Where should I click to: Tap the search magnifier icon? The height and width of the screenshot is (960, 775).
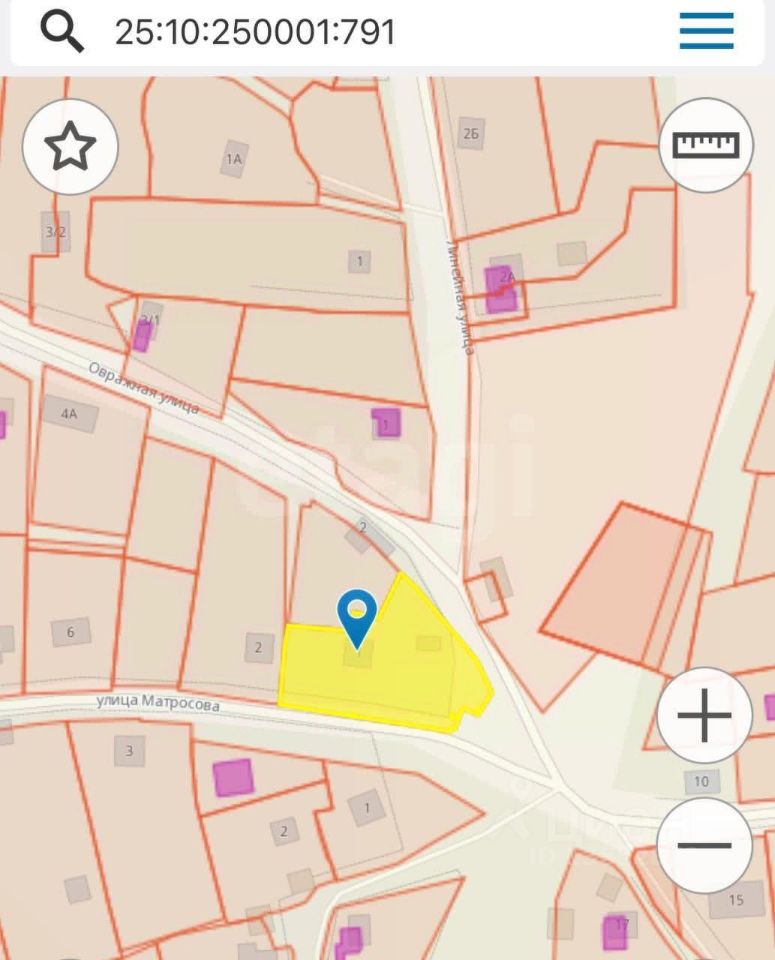(x=61, y=31)
